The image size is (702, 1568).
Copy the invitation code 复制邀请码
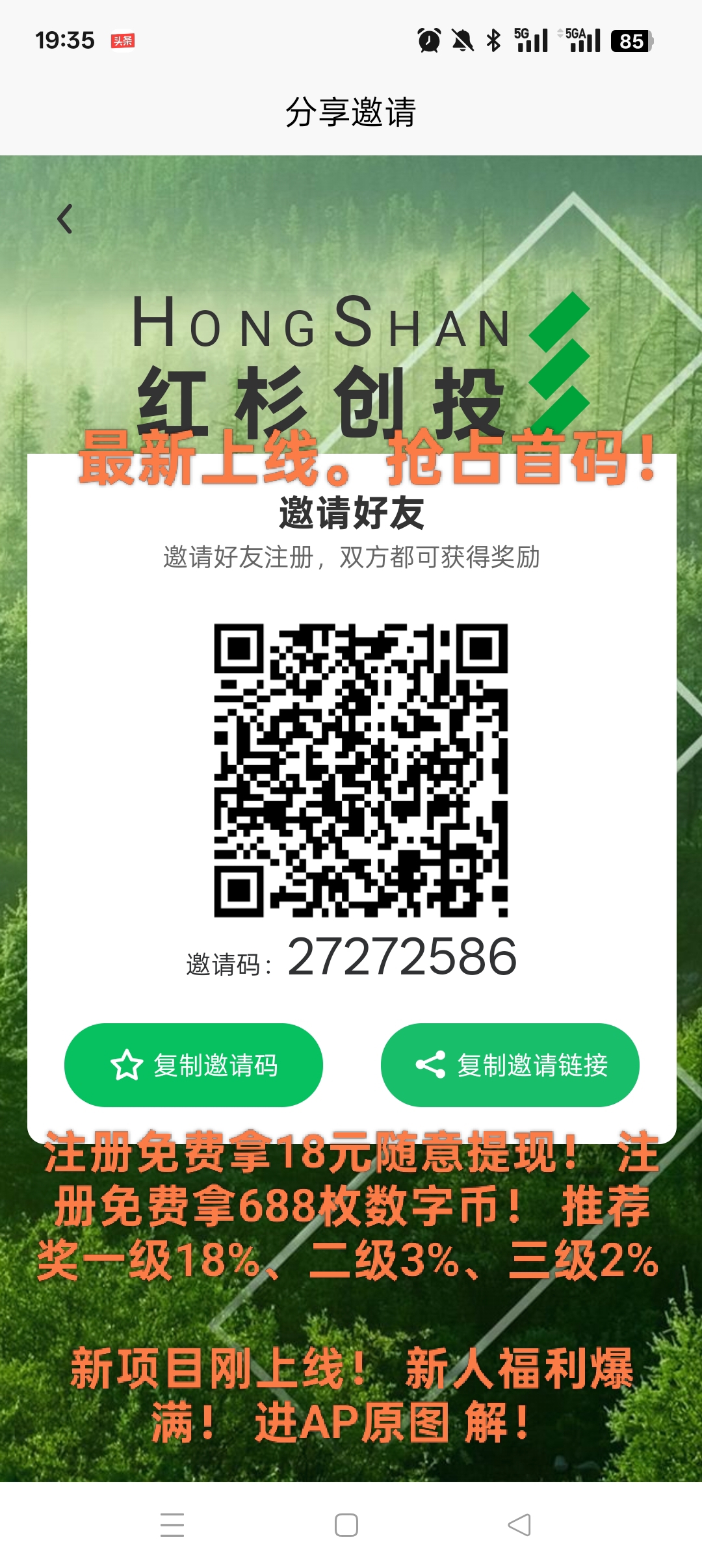coord(194,1065)
